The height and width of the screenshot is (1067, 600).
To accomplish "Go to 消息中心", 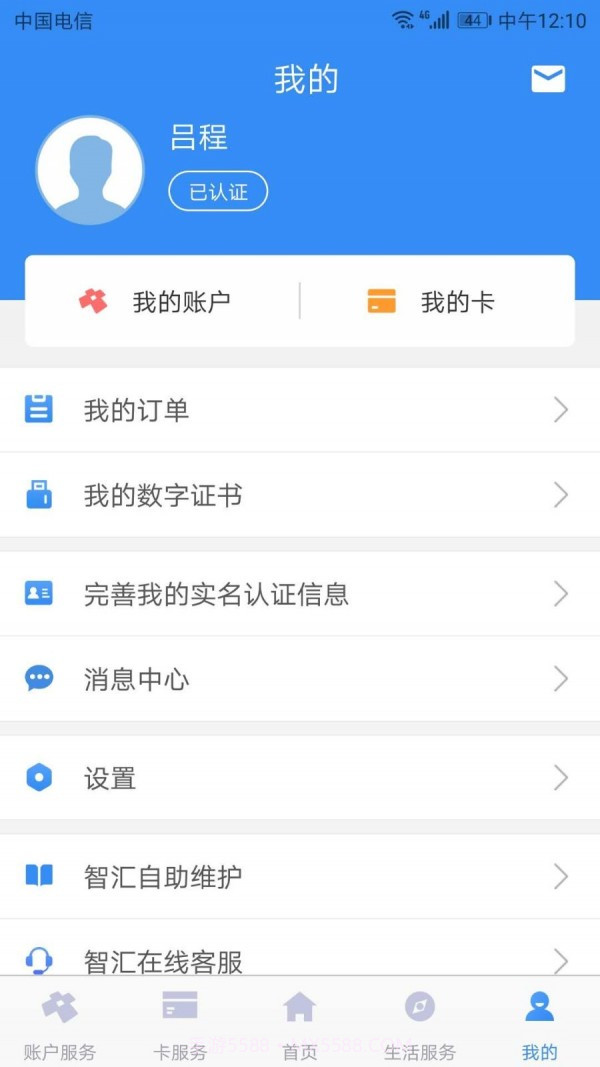I will pos(300,679).
